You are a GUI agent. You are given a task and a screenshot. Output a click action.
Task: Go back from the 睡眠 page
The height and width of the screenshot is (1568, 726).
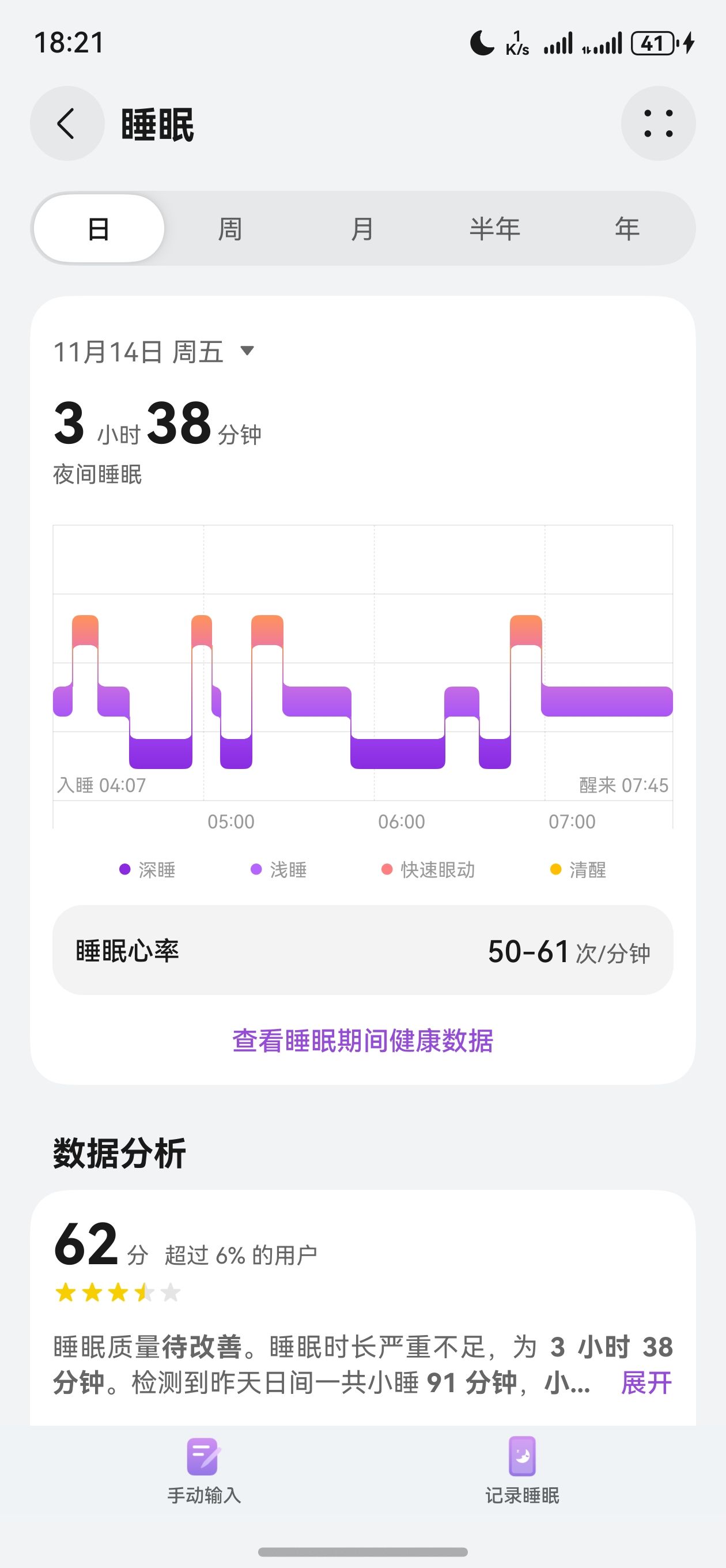click(x=67, y=123)
